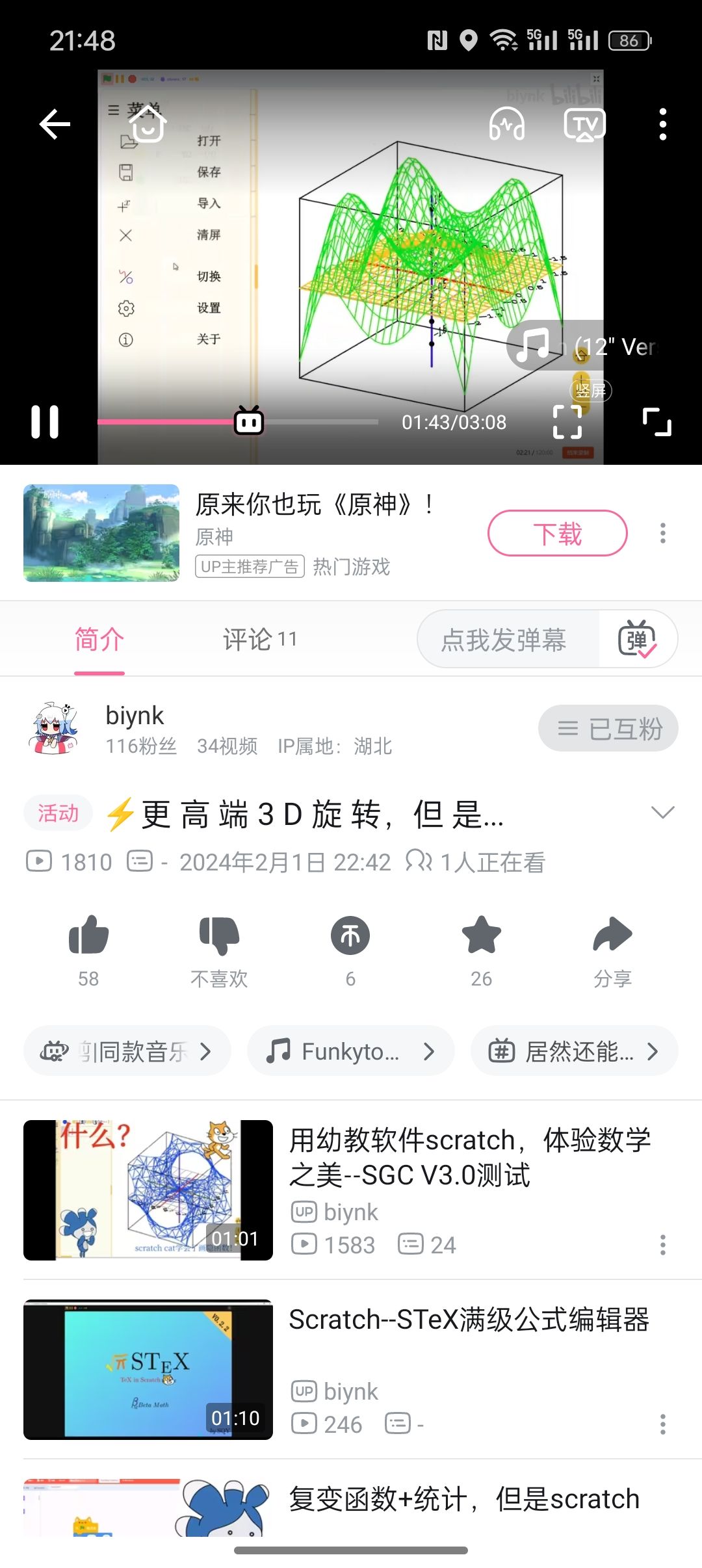Image resolution: width=702 pixels, height=1568 pixels.
Task: Go back from the video page
Action: click(55, 124)
